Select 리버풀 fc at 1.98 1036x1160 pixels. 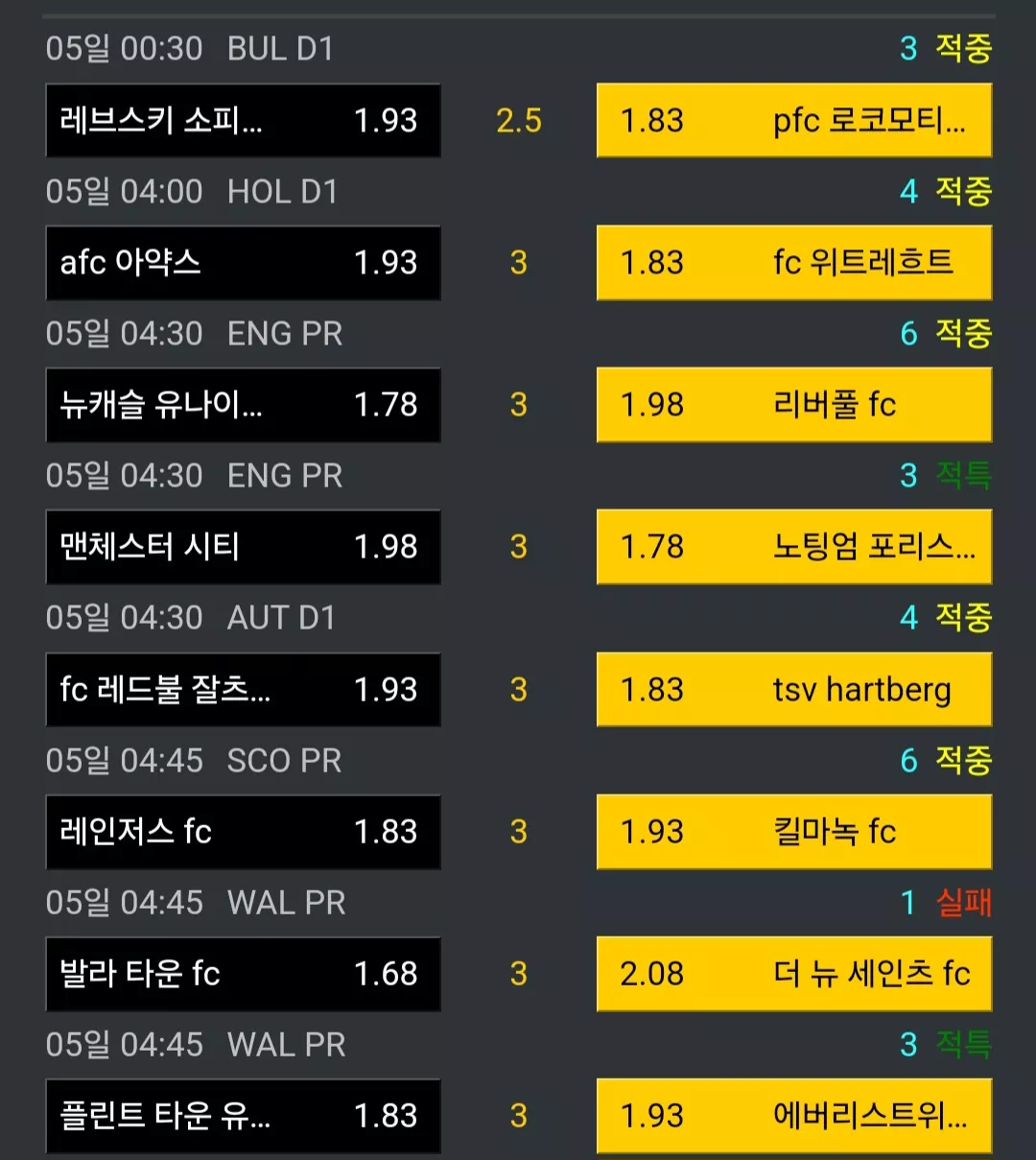point(794,405)
